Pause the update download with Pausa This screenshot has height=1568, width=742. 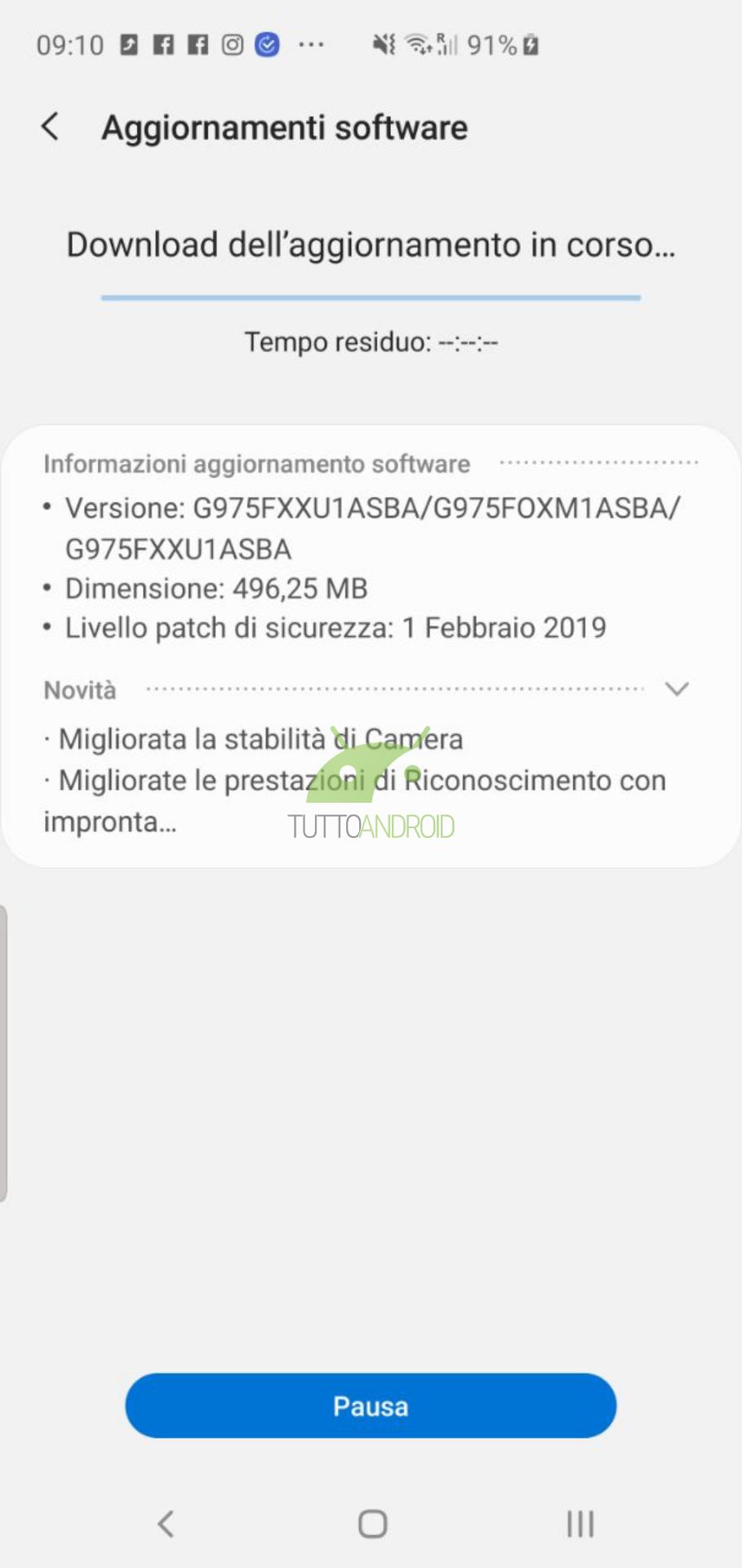pos(371,1405)
